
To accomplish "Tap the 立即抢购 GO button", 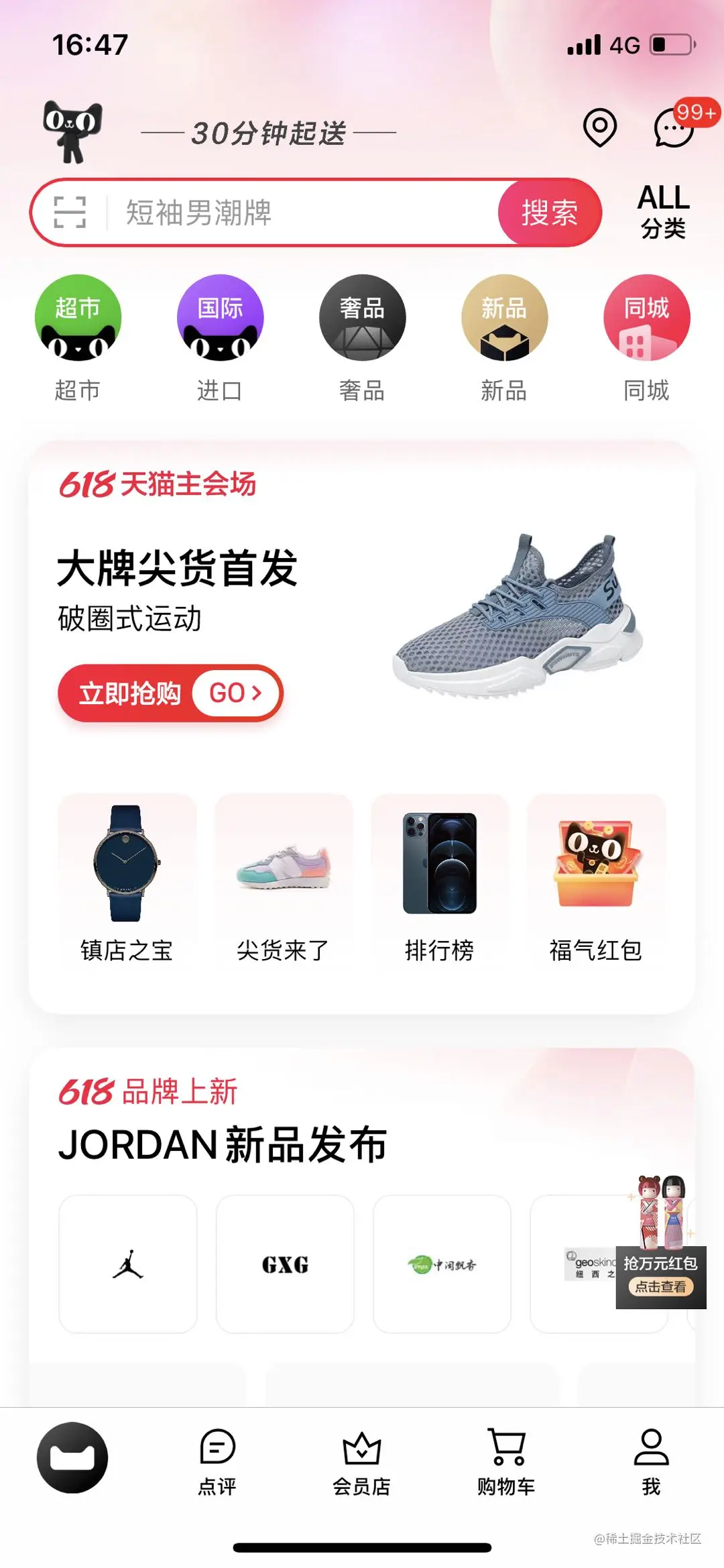I will tap(170, 693).
